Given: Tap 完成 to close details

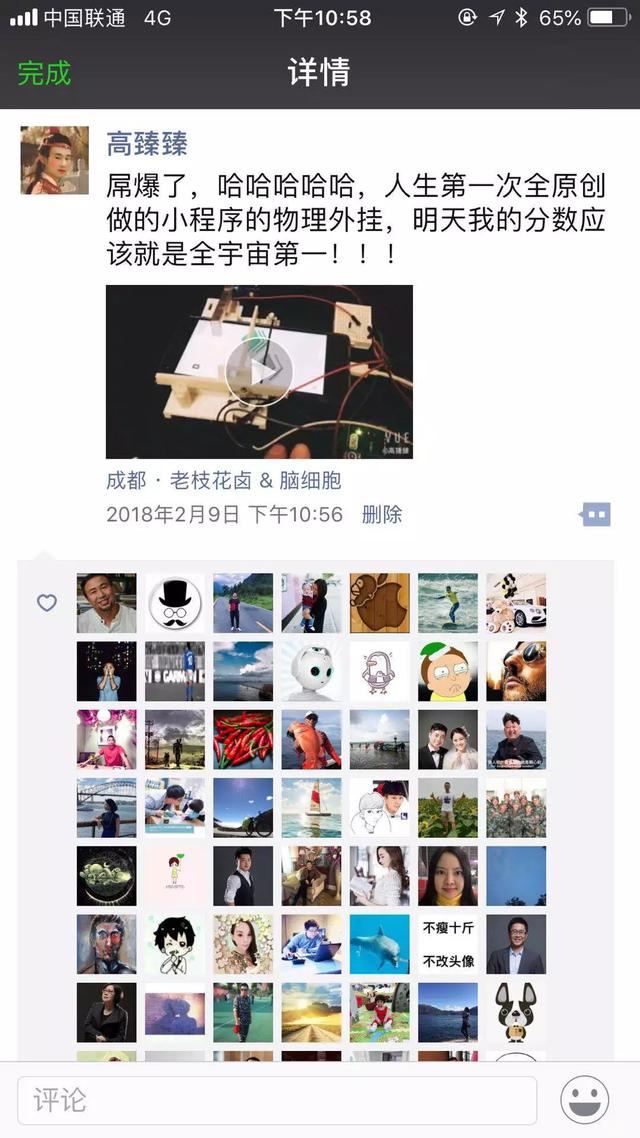Looking at the screenshot, I should coord(45,73).
